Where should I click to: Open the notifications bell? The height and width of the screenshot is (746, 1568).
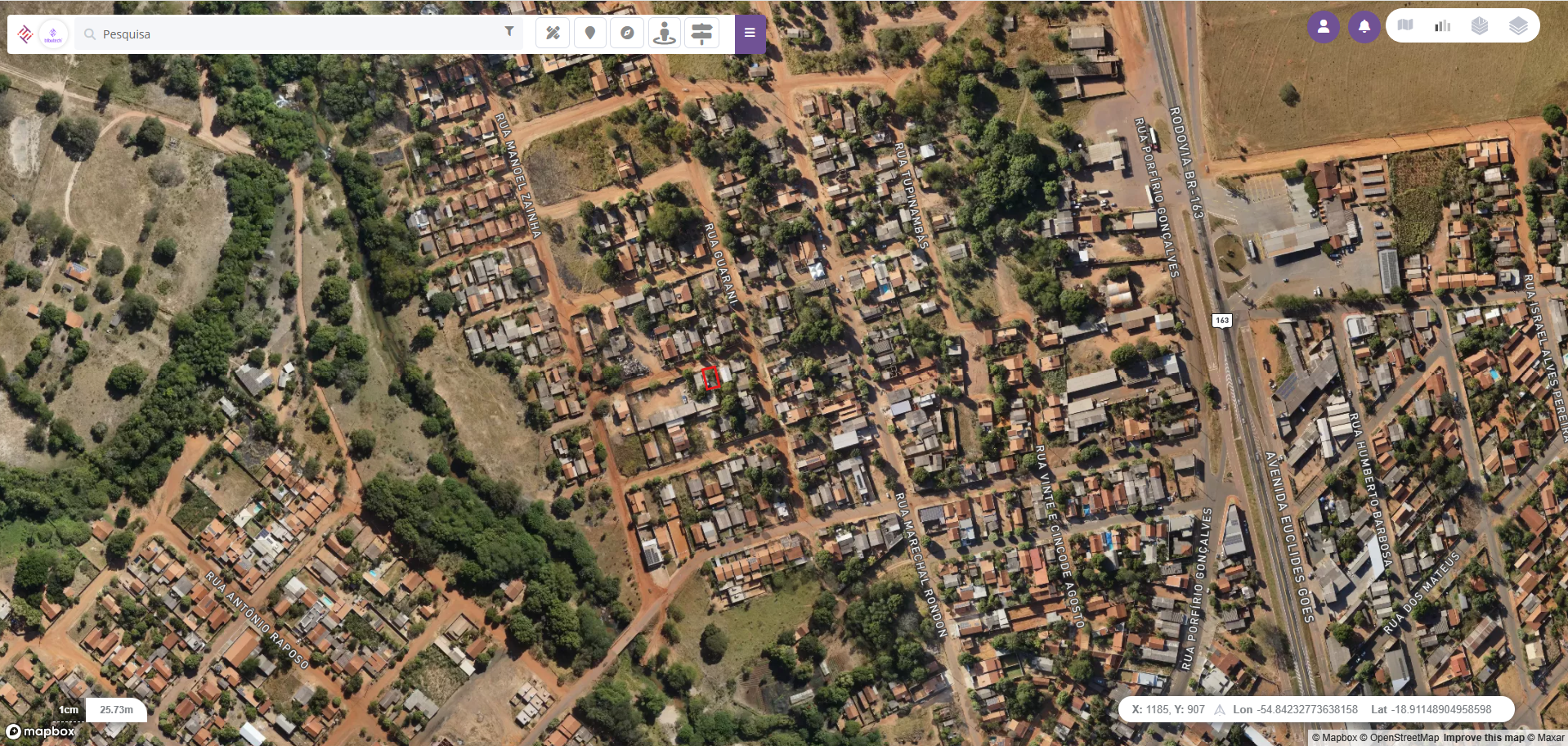pos(1364,26)
